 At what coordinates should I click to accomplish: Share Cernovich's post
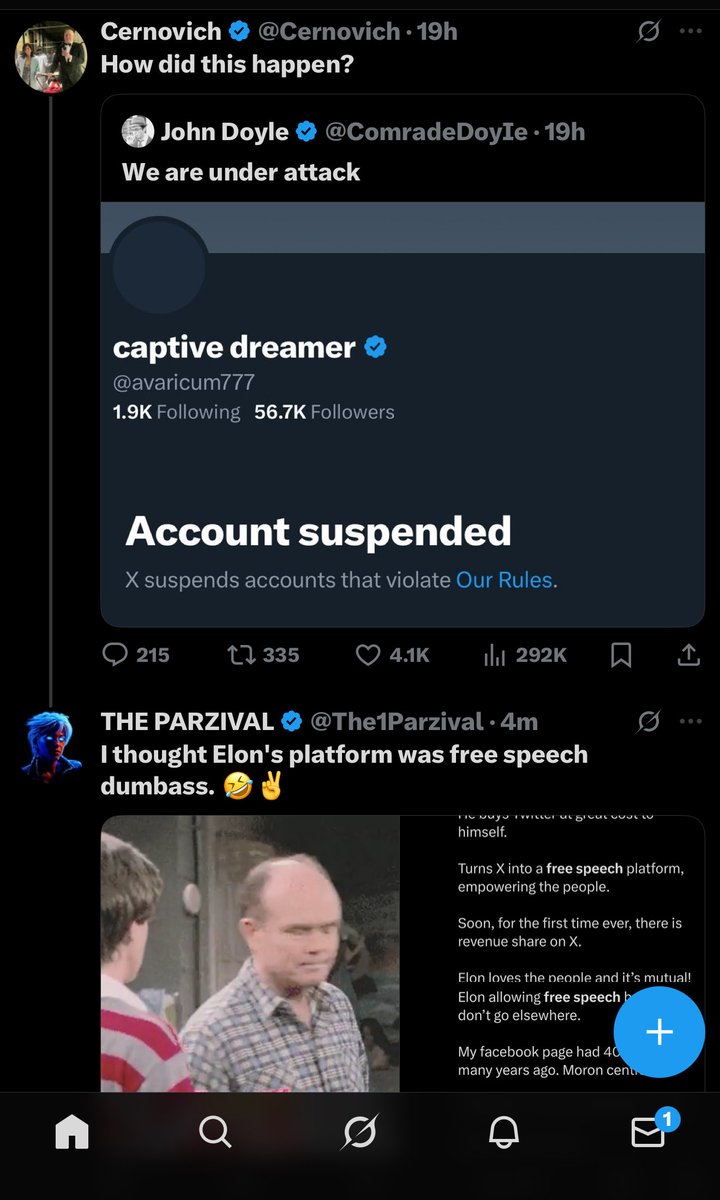[688, 655]
